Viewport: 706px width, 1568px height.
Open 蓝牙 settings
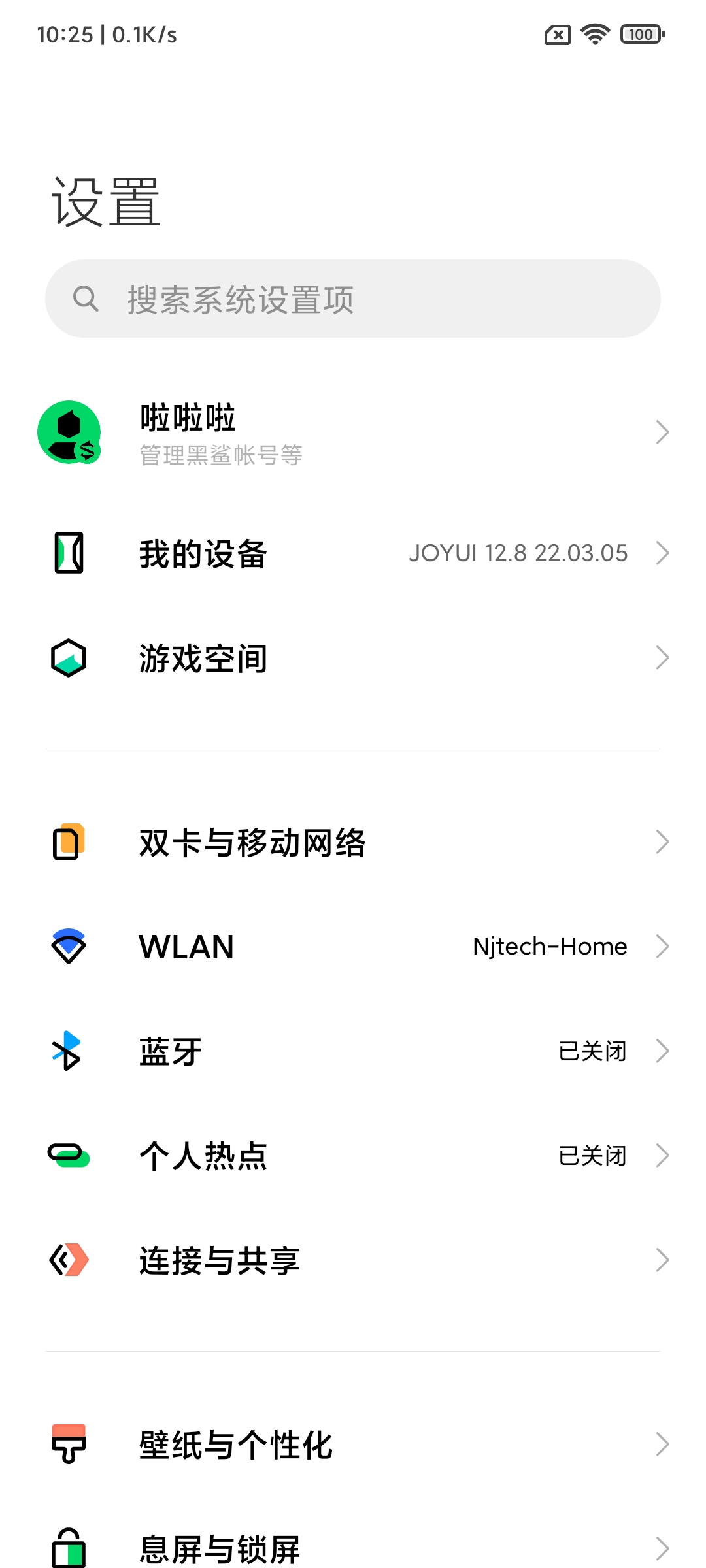pyautogui.click(x=353, y=1051)
